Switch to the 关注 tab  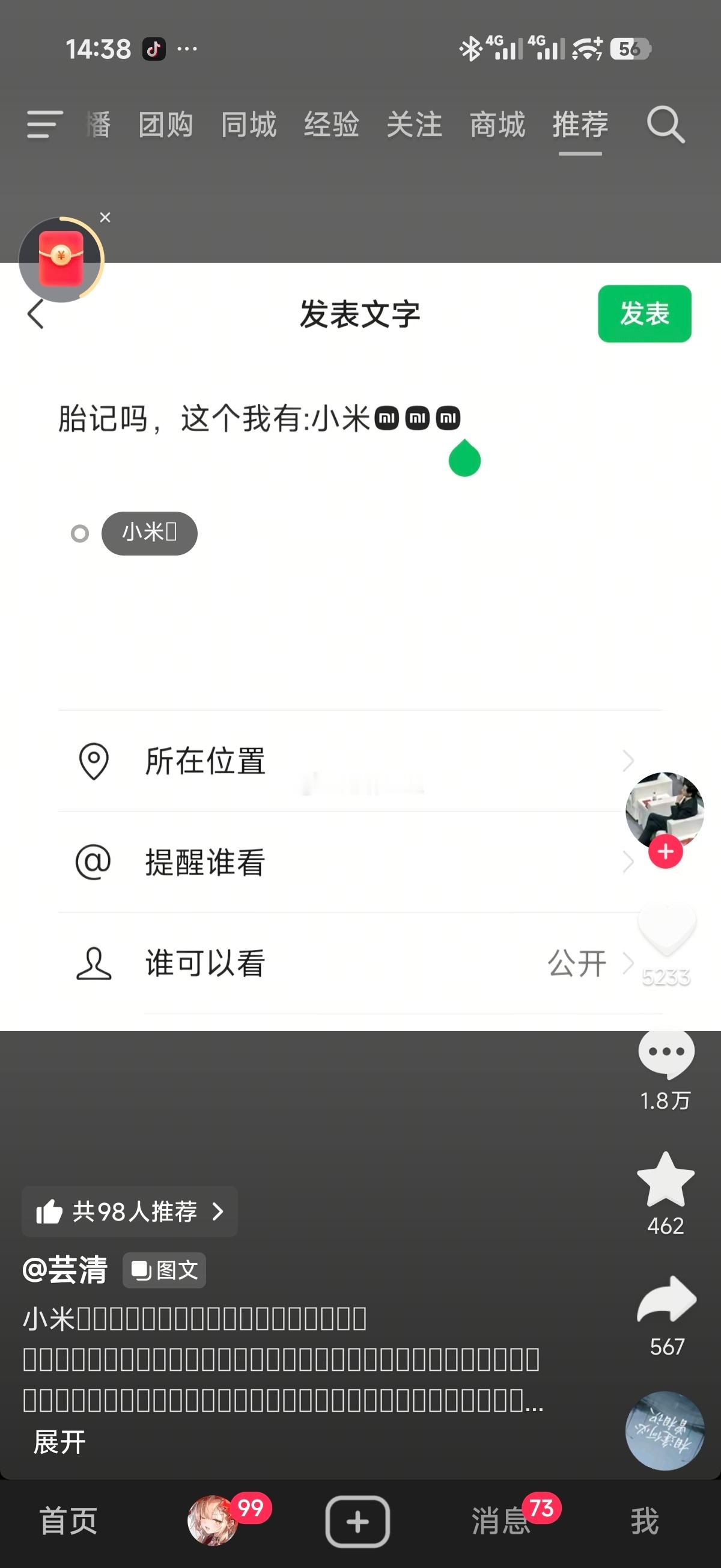416,124
